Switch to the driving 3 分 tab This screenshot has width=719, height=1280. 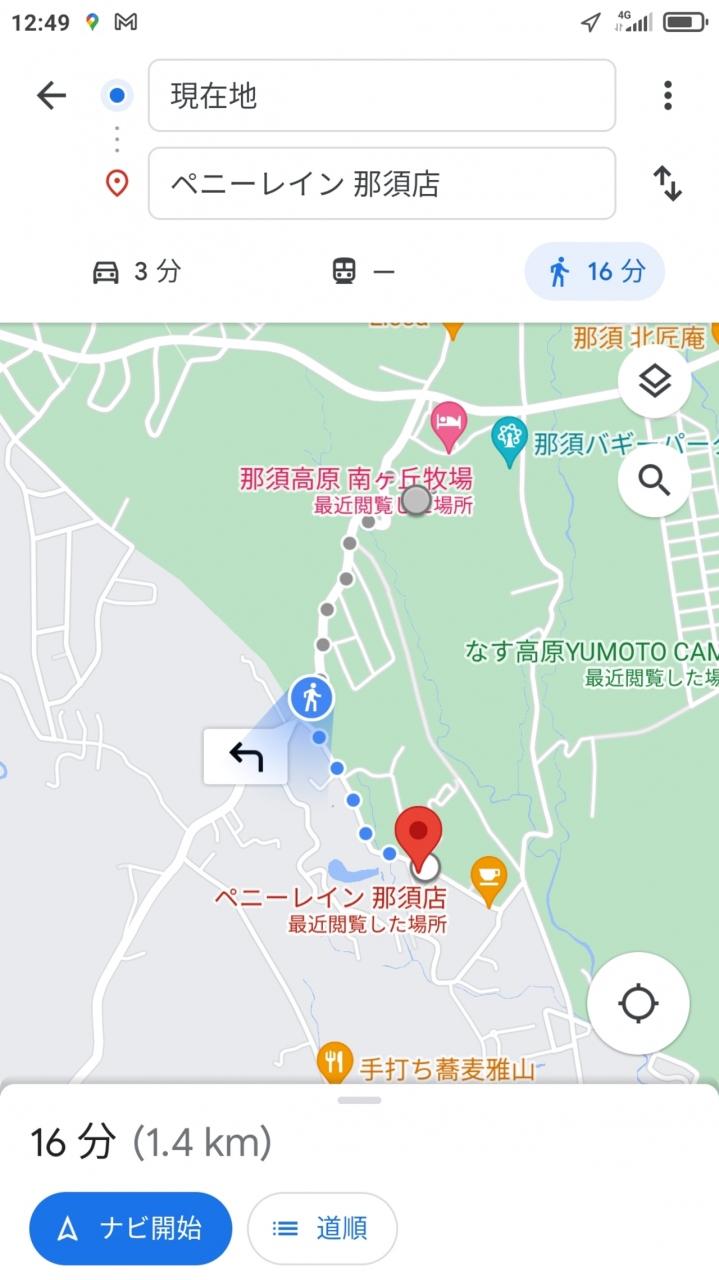click(137, 271)
